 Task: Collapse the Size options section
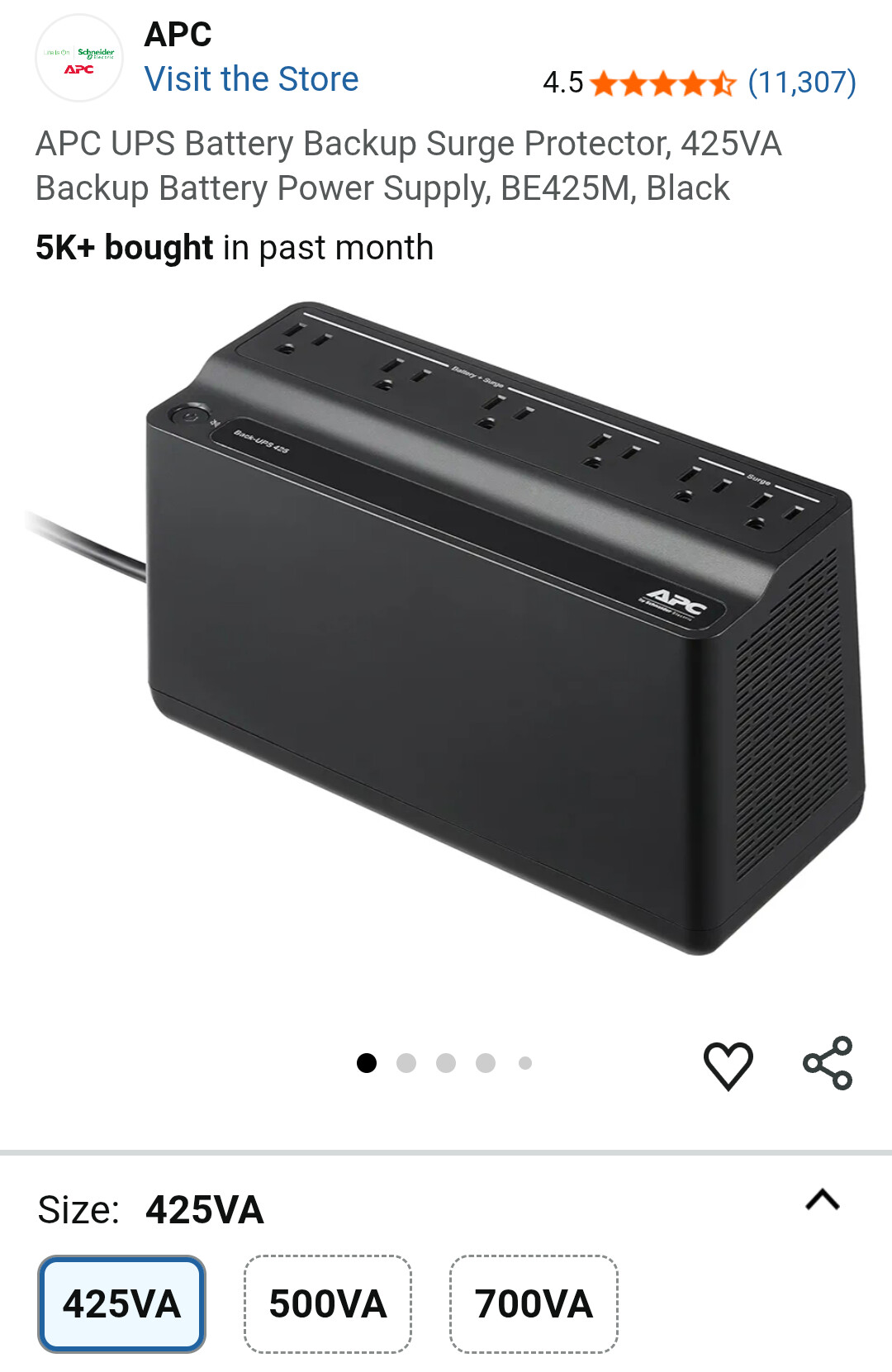822,1200
